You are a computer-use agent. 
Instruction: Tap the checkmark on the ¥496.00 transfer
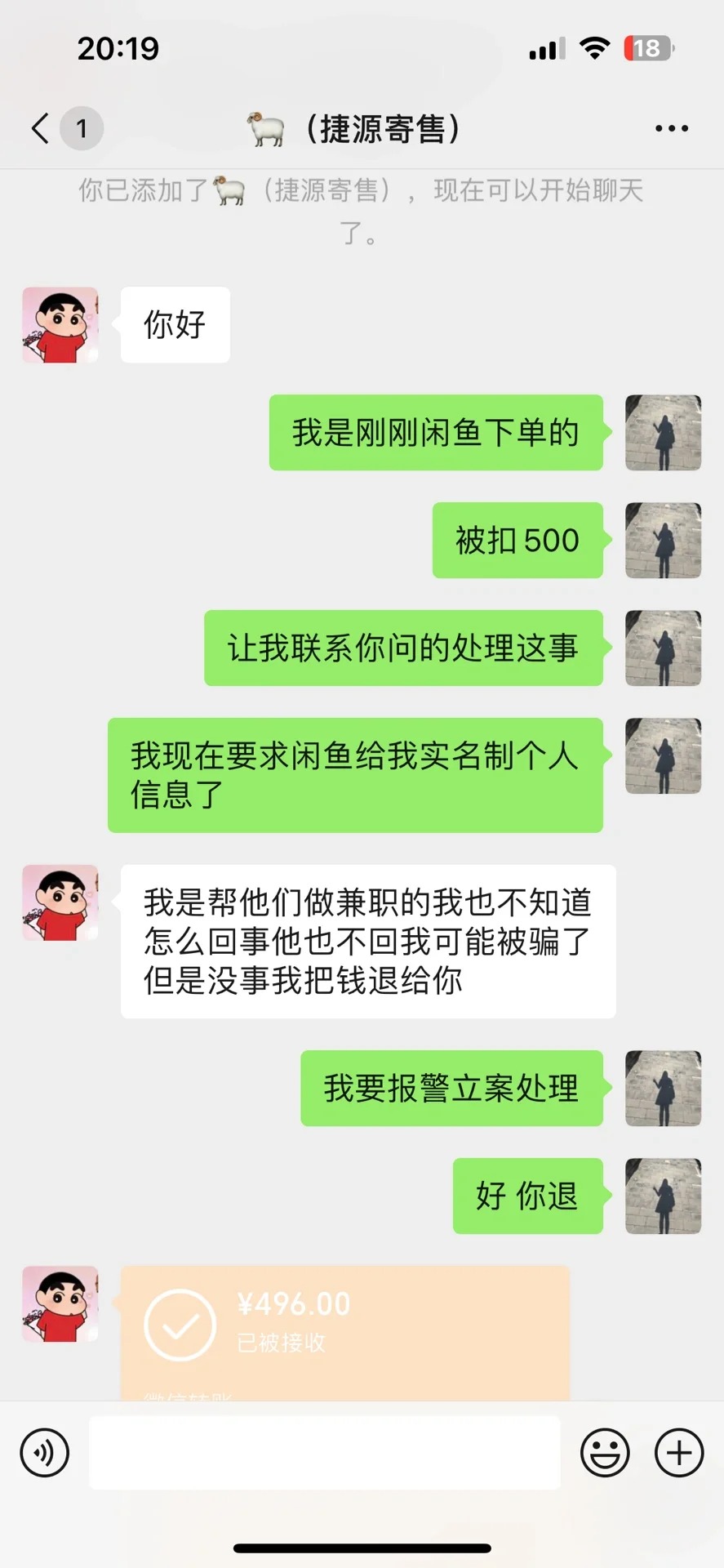click(179, 1325)
